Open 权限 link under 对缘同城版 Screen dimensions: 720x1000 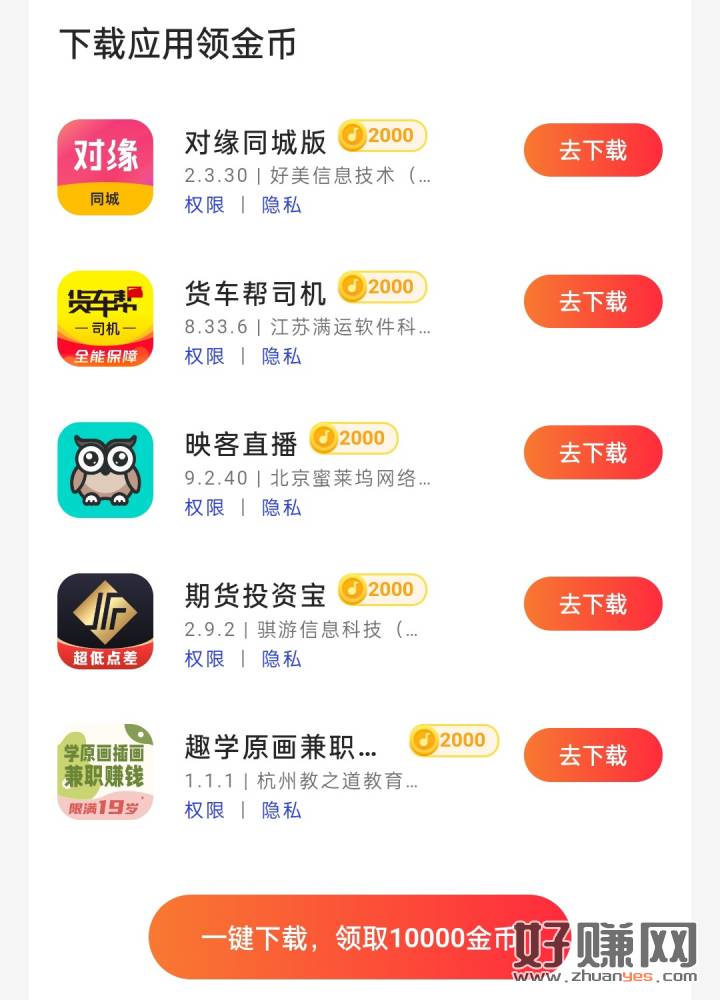[205, 205]
